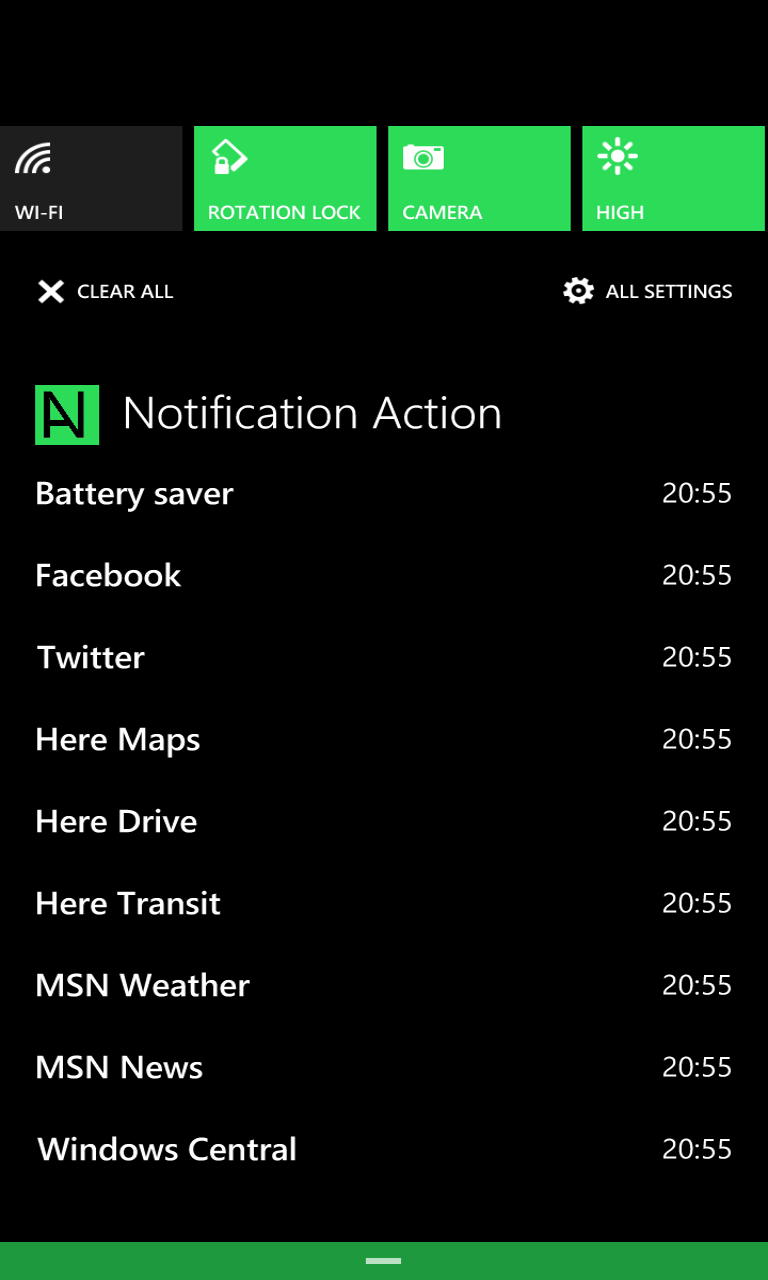Change the High brightness setting
This screenshot has height=1280, width=768.
point(673,178)
